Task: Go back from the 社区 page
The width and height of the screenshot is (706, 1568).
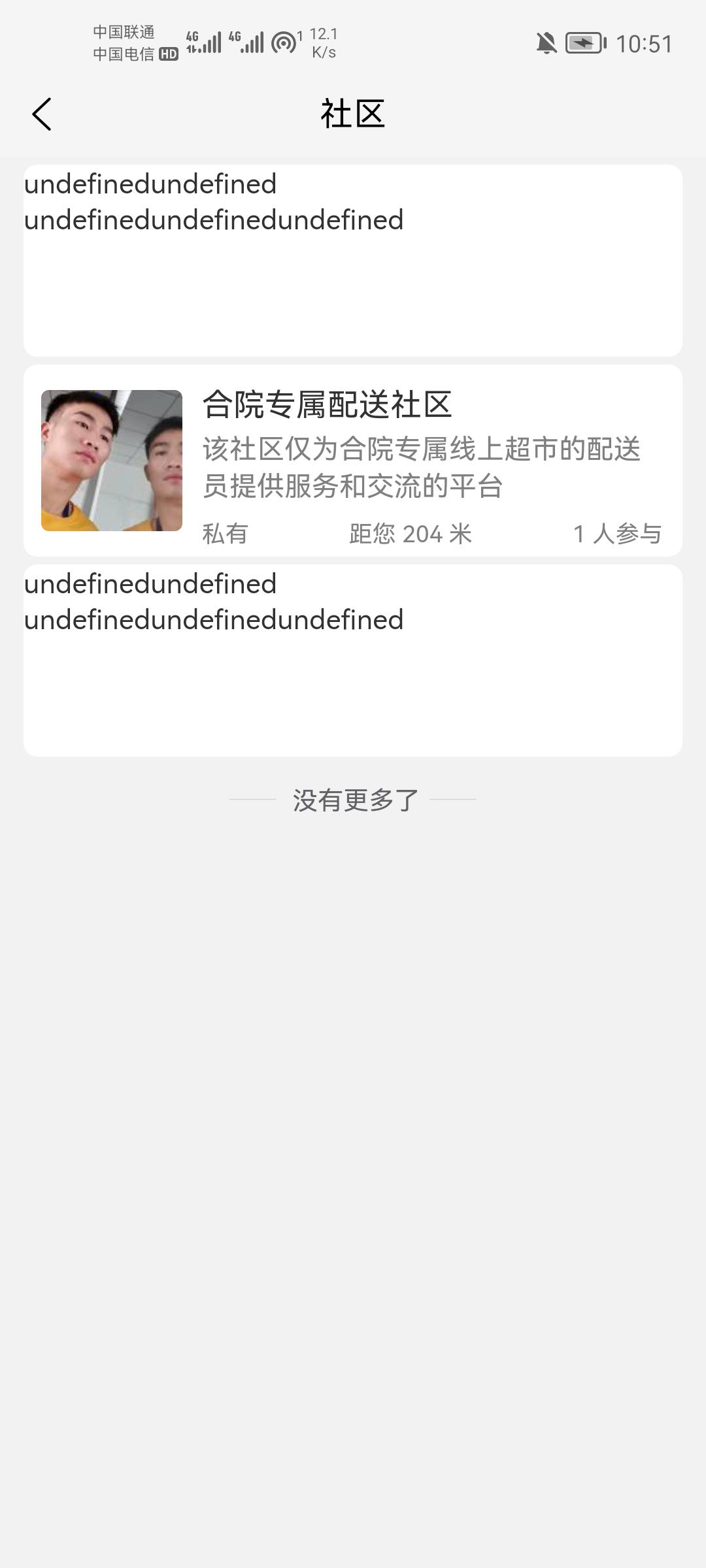Action: tap(42, 114)
